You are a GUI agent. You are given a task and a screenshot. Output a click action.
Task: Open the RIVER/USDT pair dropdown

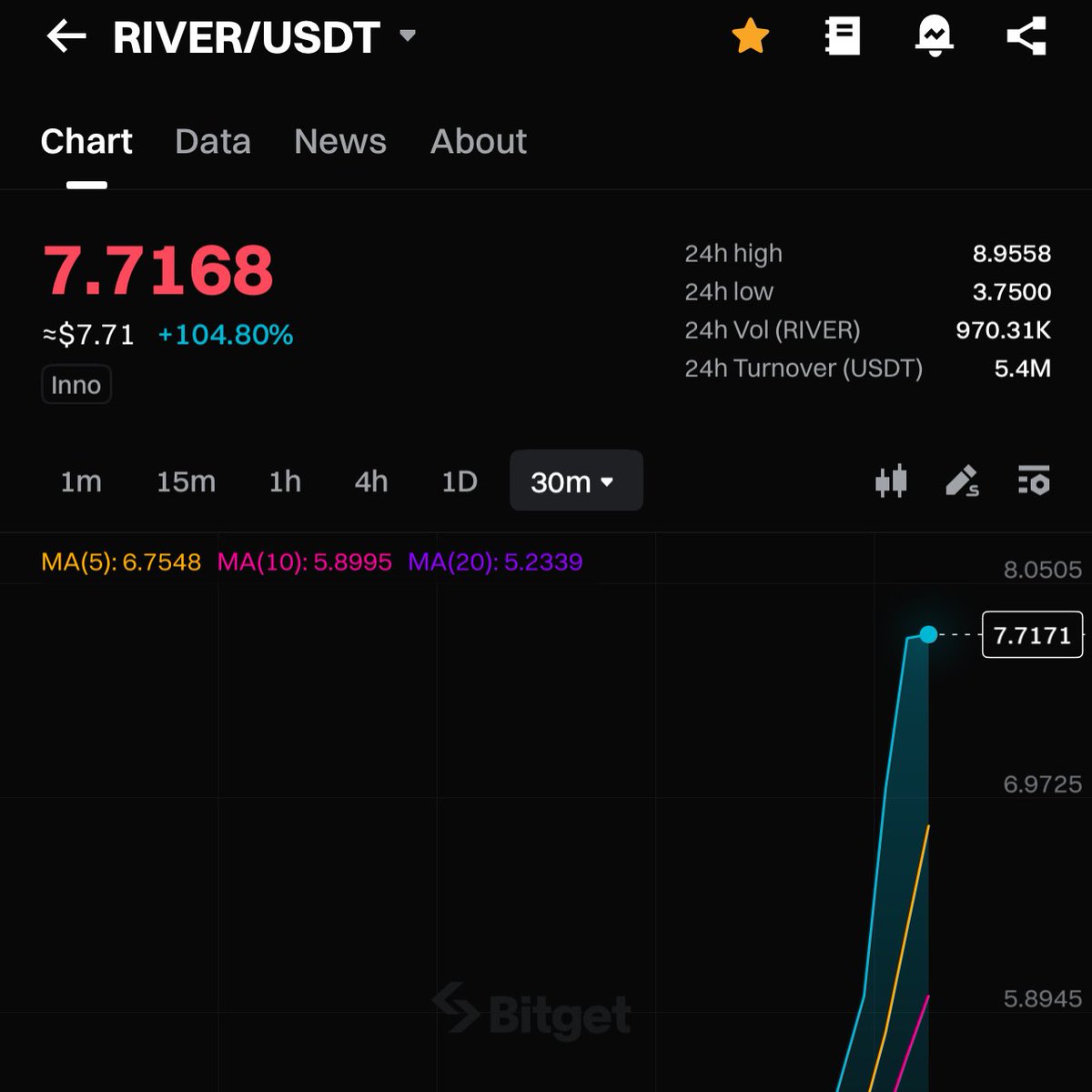[x=408, y=36]
